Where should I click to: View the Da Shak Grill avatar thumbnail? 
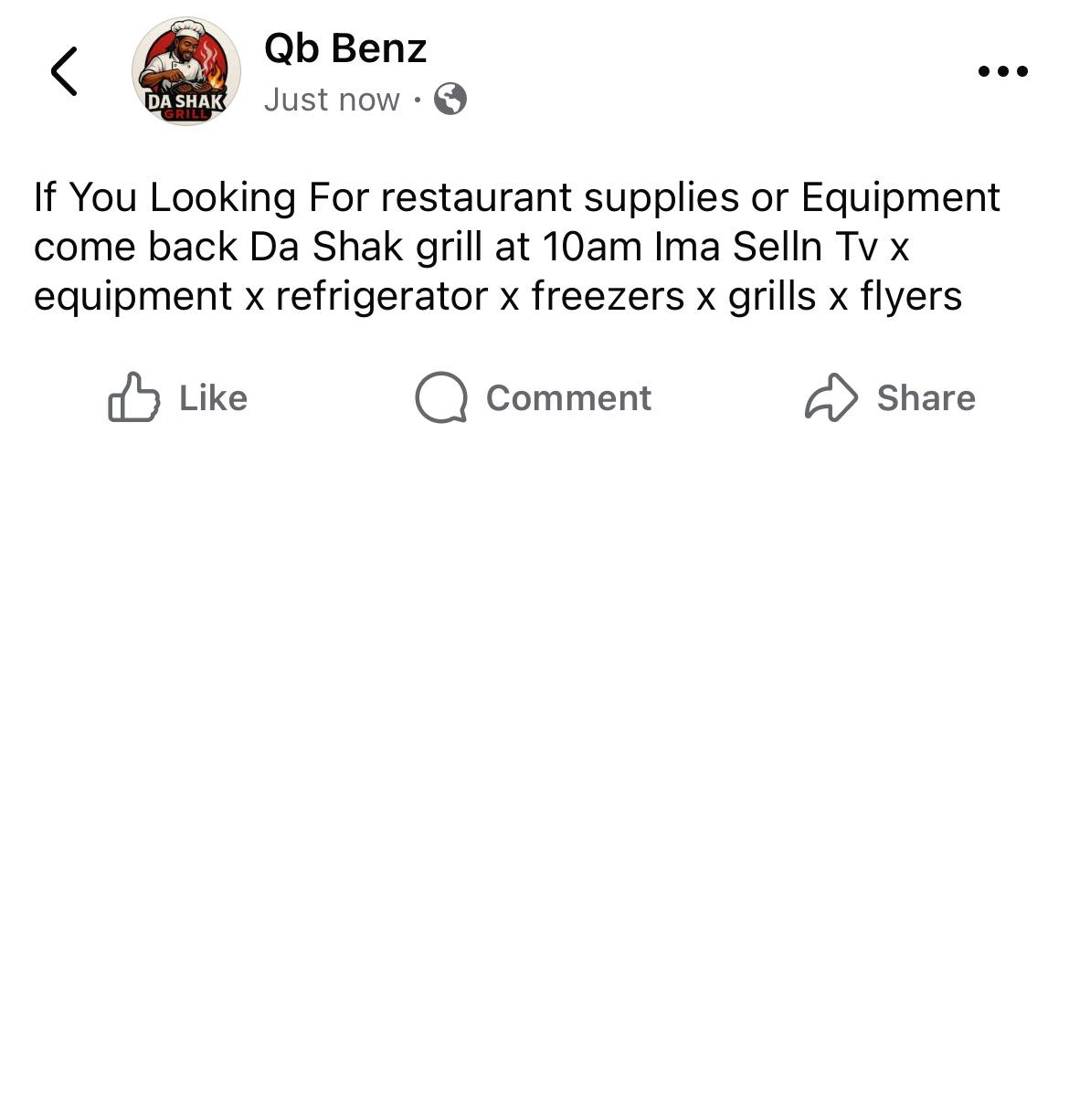(185, 69)
